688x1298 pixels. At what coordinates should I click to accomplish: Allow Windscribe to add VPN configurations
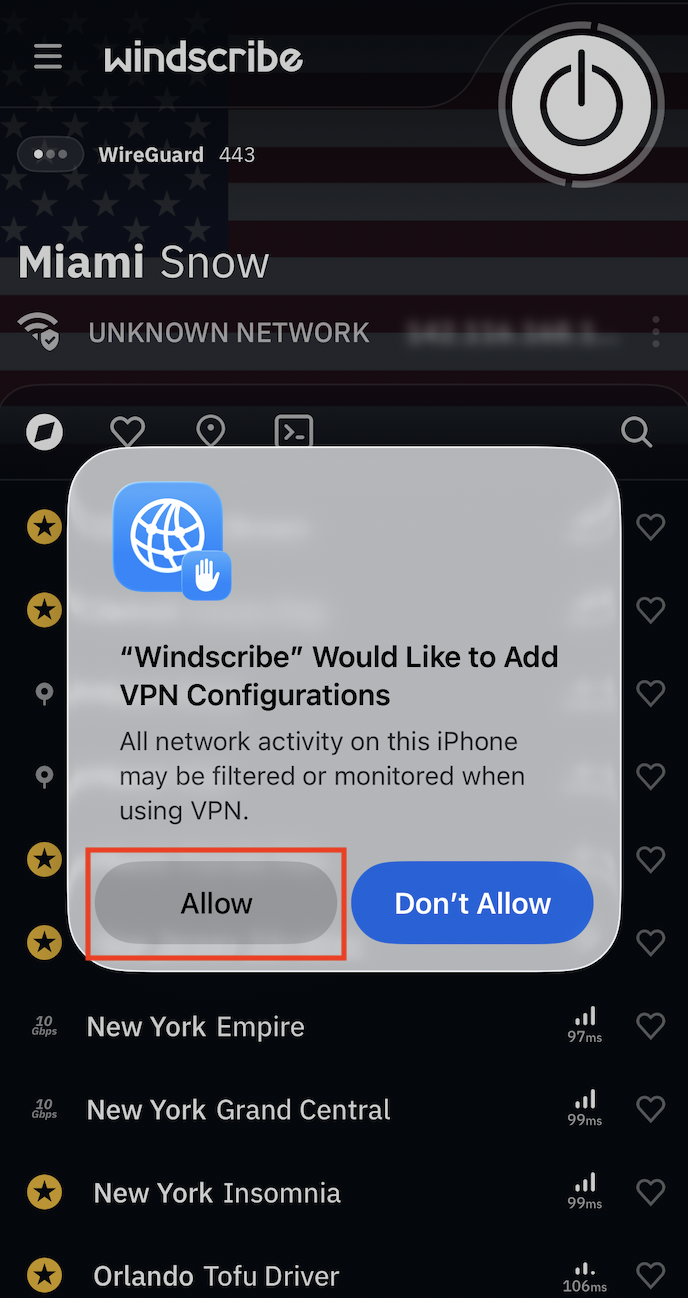216,903
